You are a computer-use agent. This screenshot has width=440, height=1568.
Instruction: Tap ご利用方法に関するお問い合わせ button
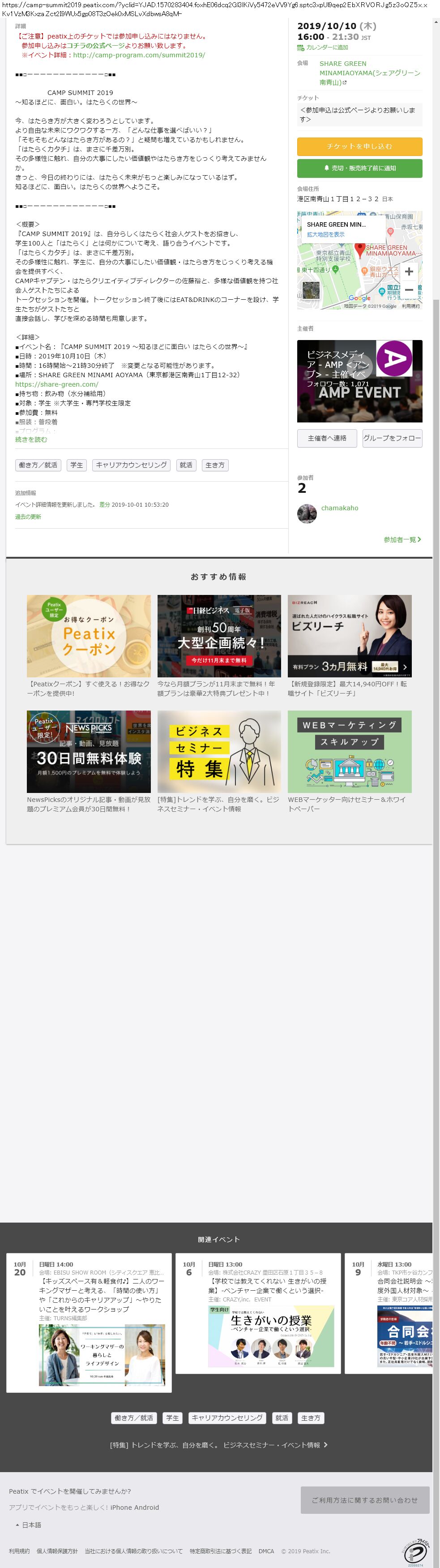(364, 1500)
